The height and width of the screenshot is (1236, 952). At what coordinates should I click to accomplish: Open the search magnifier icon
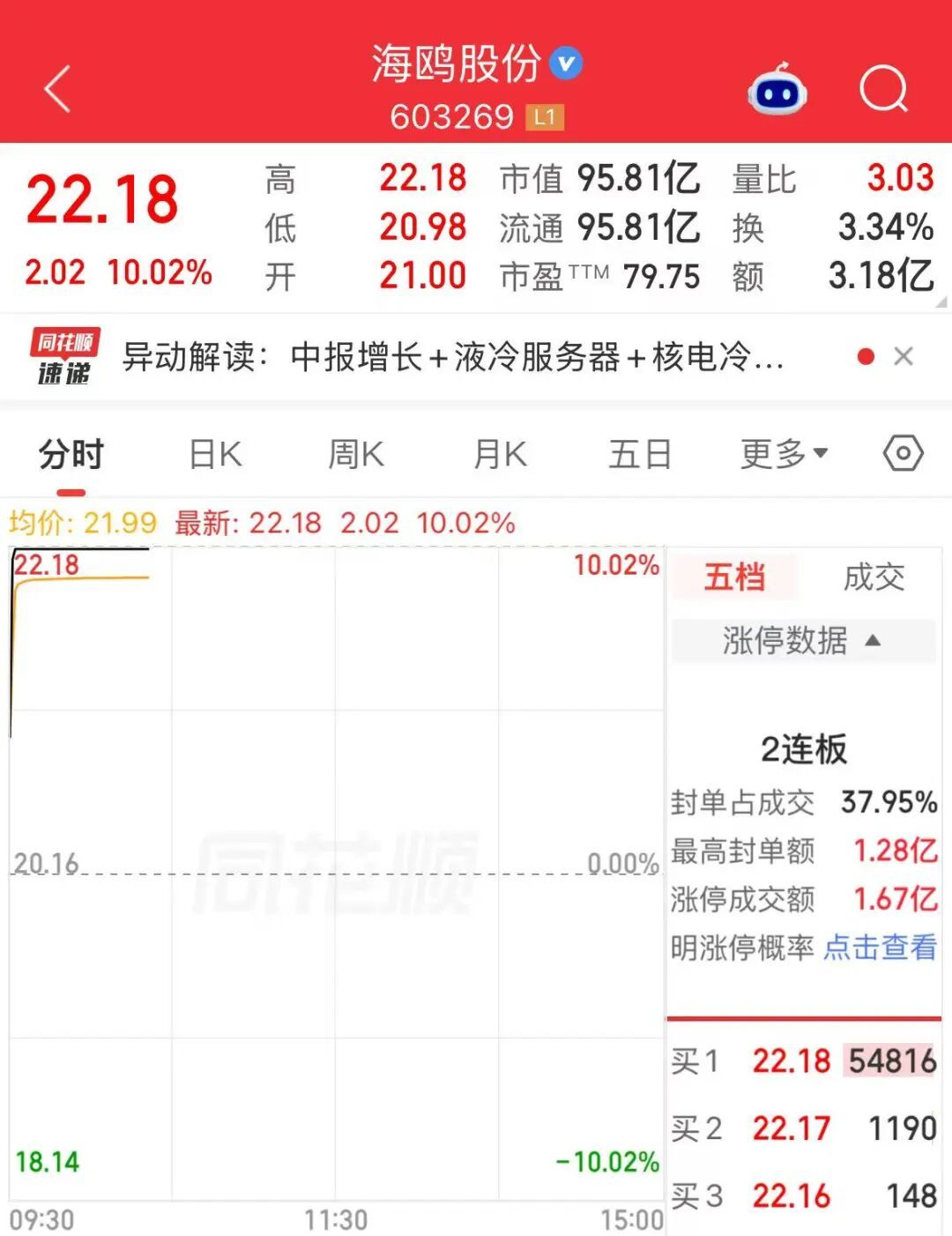(884, 89)
